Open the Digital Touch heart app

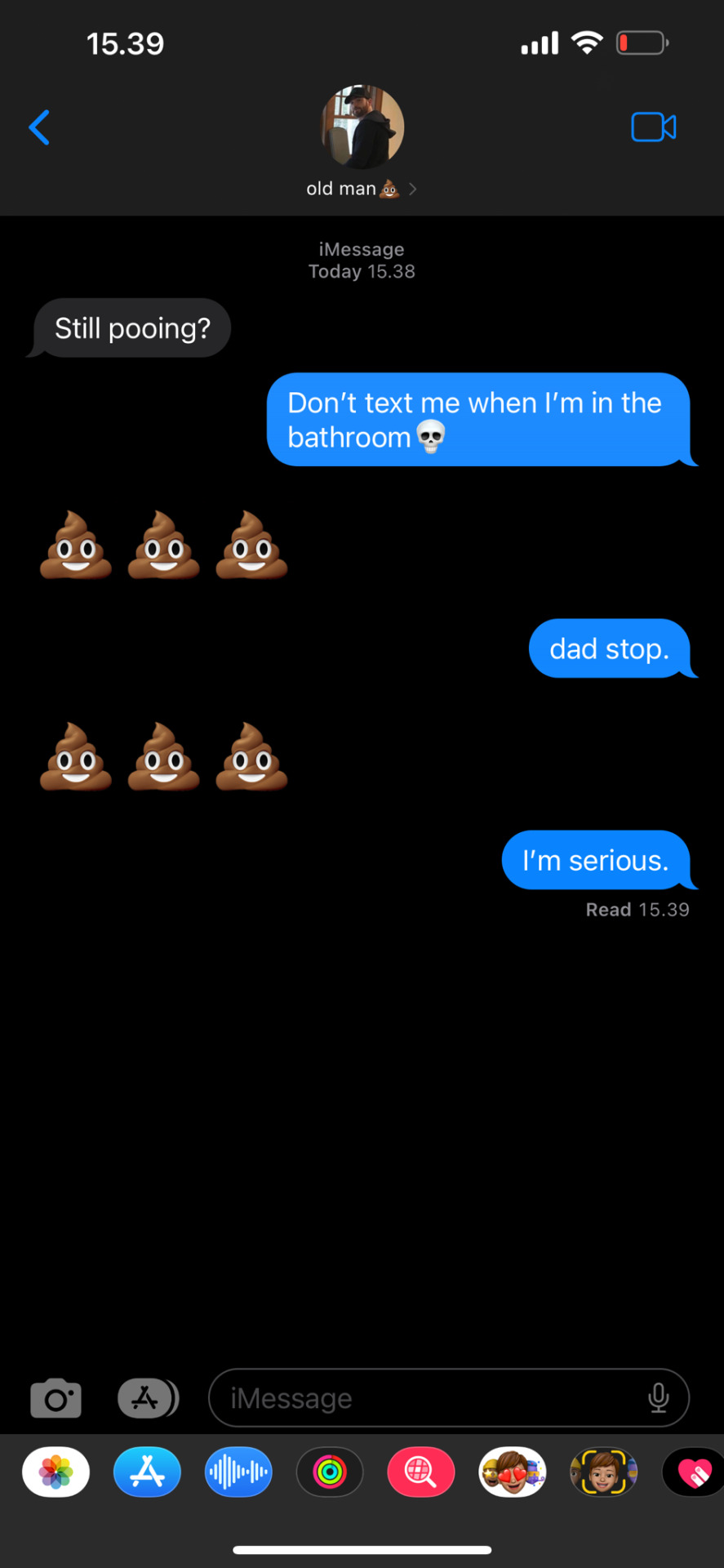(694, 1472)
